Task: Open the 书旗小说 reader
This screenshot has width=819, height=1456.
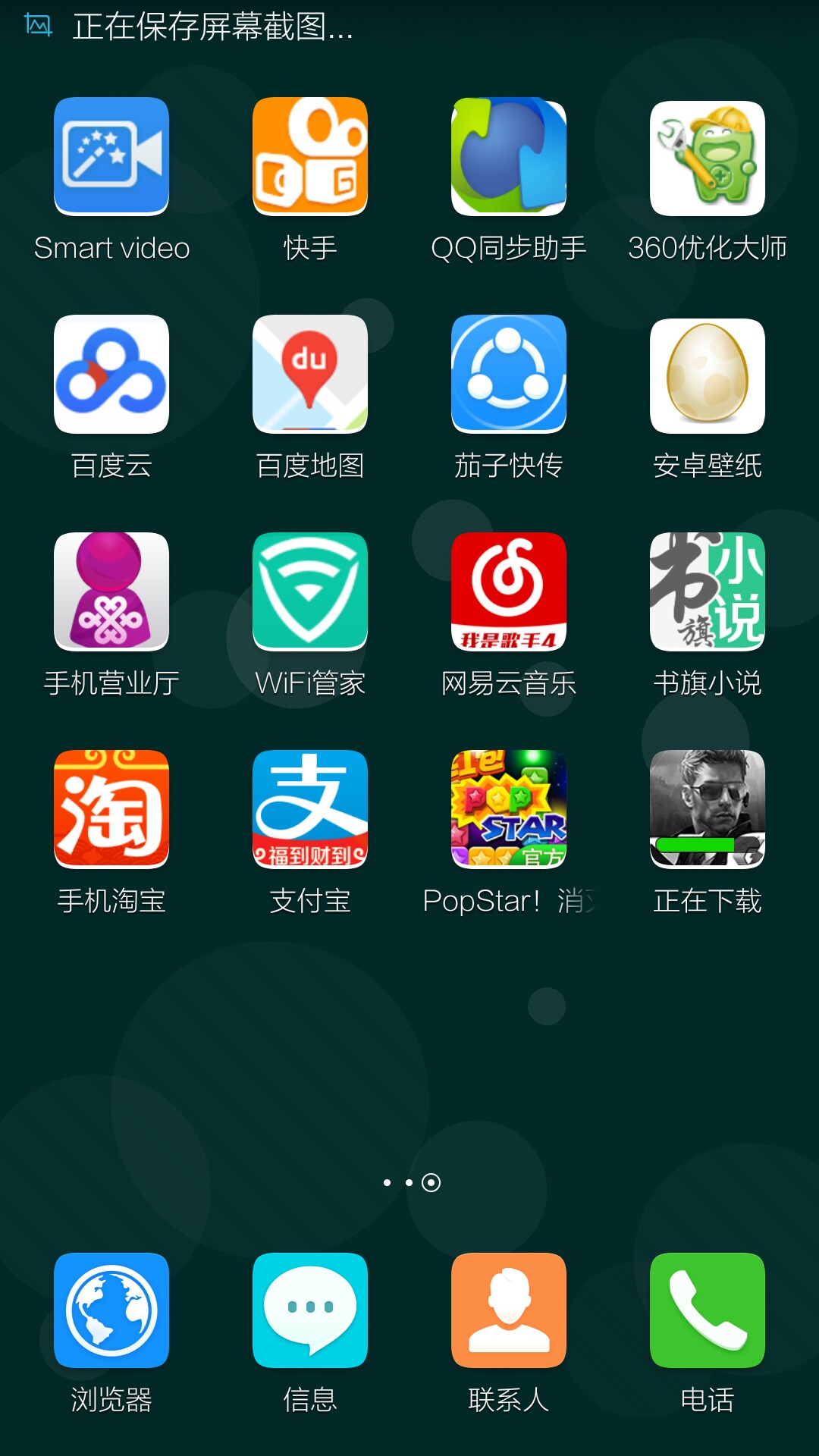Action: coord(708,591)
